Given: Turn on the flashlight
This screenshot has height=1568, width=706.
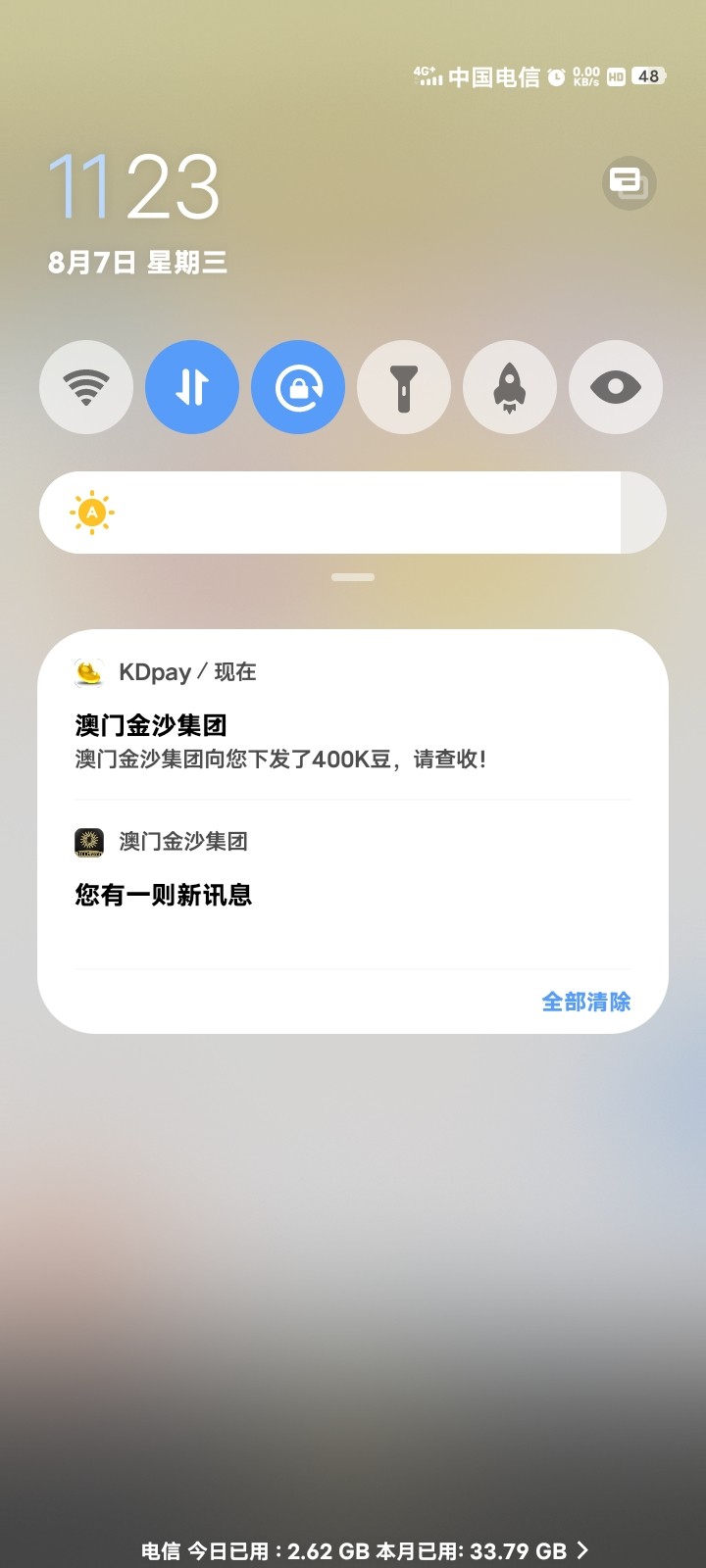Looking at the screenshot, I should pos(404,387).
